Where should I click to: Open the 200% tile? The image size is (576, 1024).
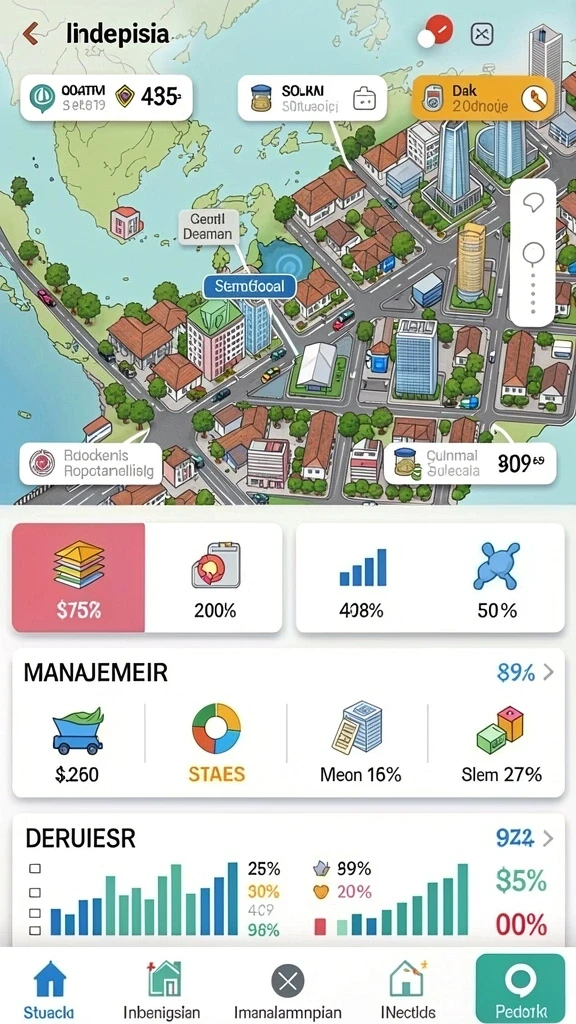pyautogui.click(x=215, y=577)
